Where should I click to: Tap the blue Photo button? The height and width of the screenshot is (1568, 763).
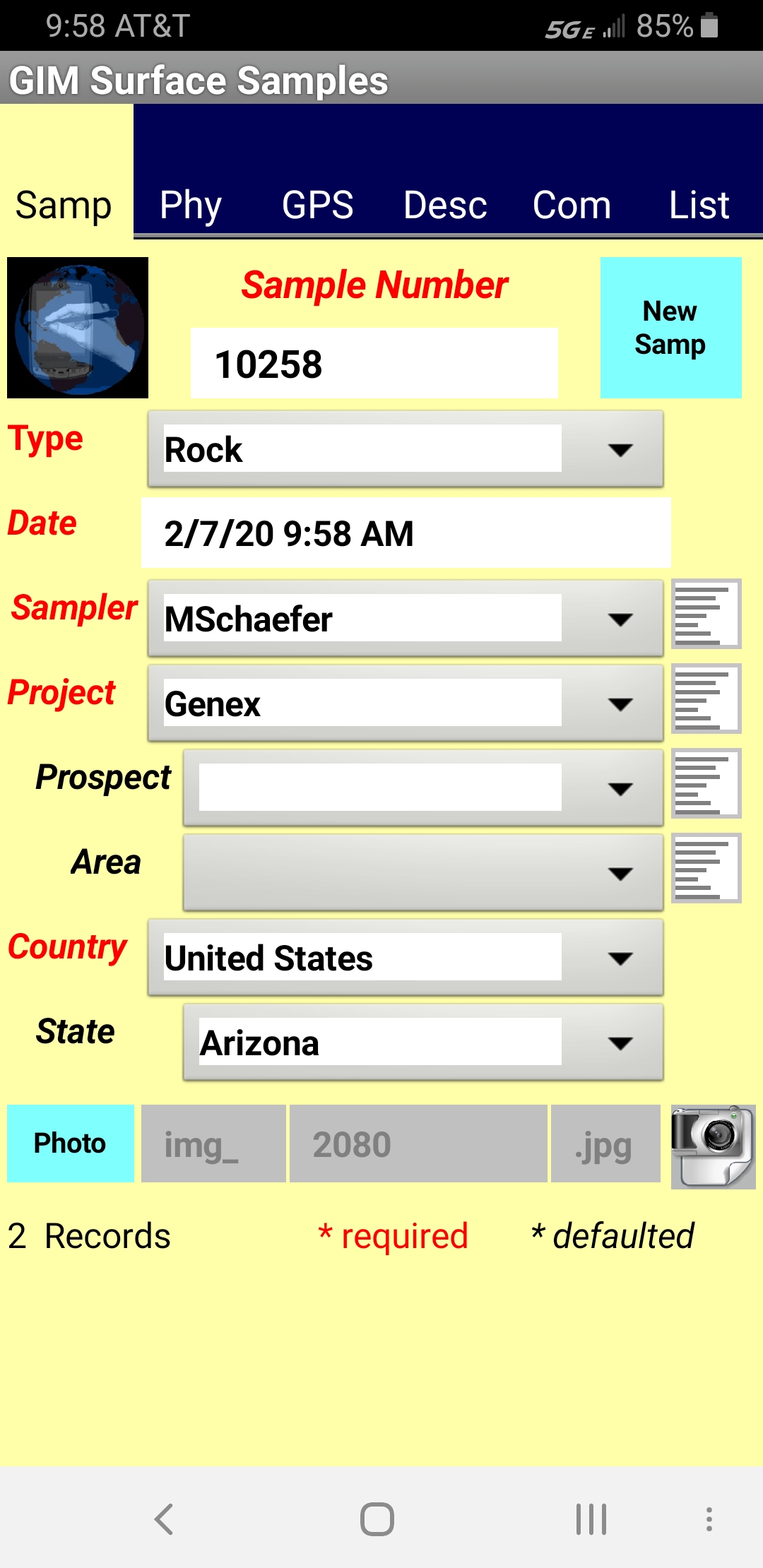(x=70, y=1143)
